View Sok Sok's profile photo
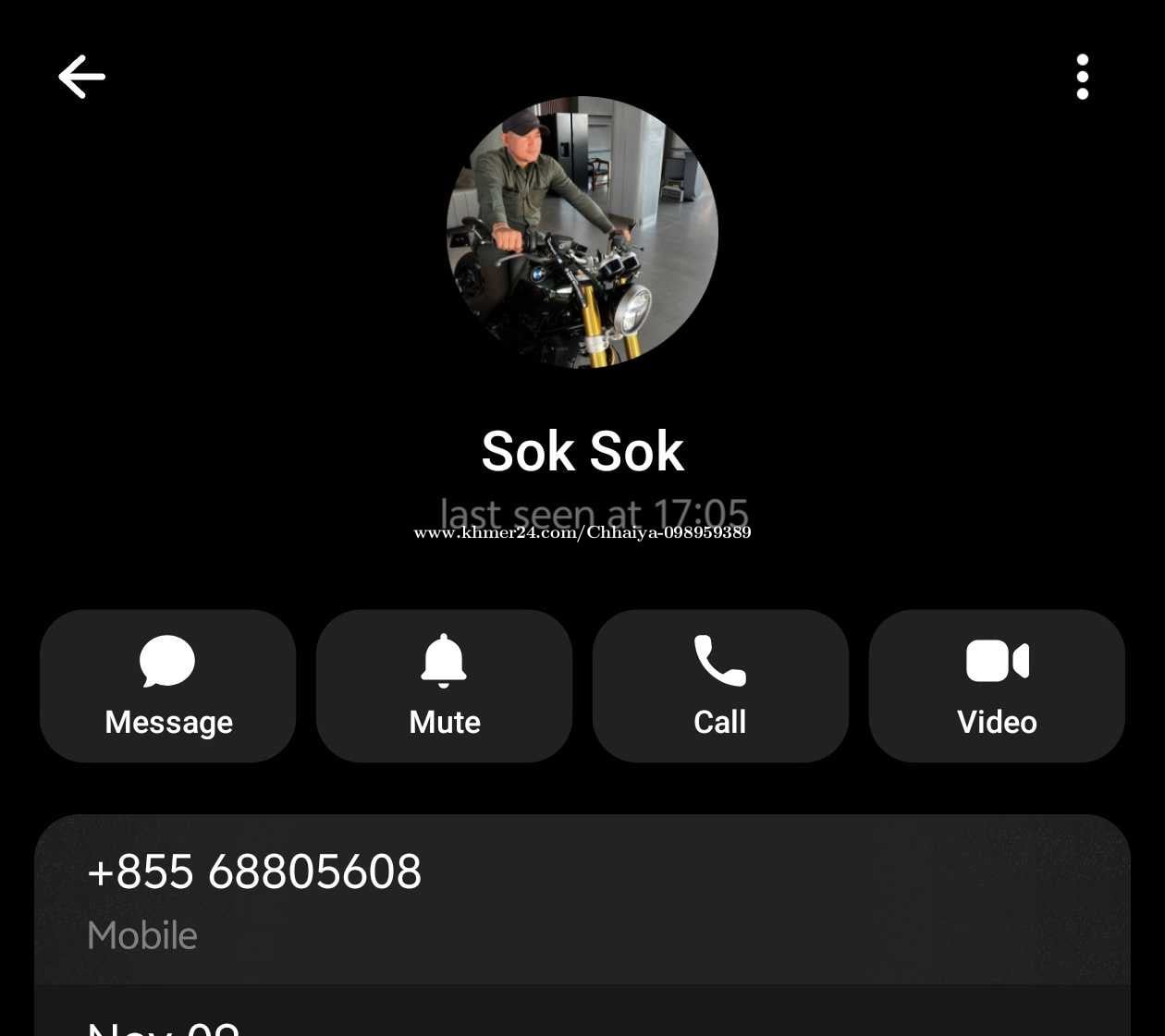Screen dimensions: 1165x1036 [x=582, y=233]
